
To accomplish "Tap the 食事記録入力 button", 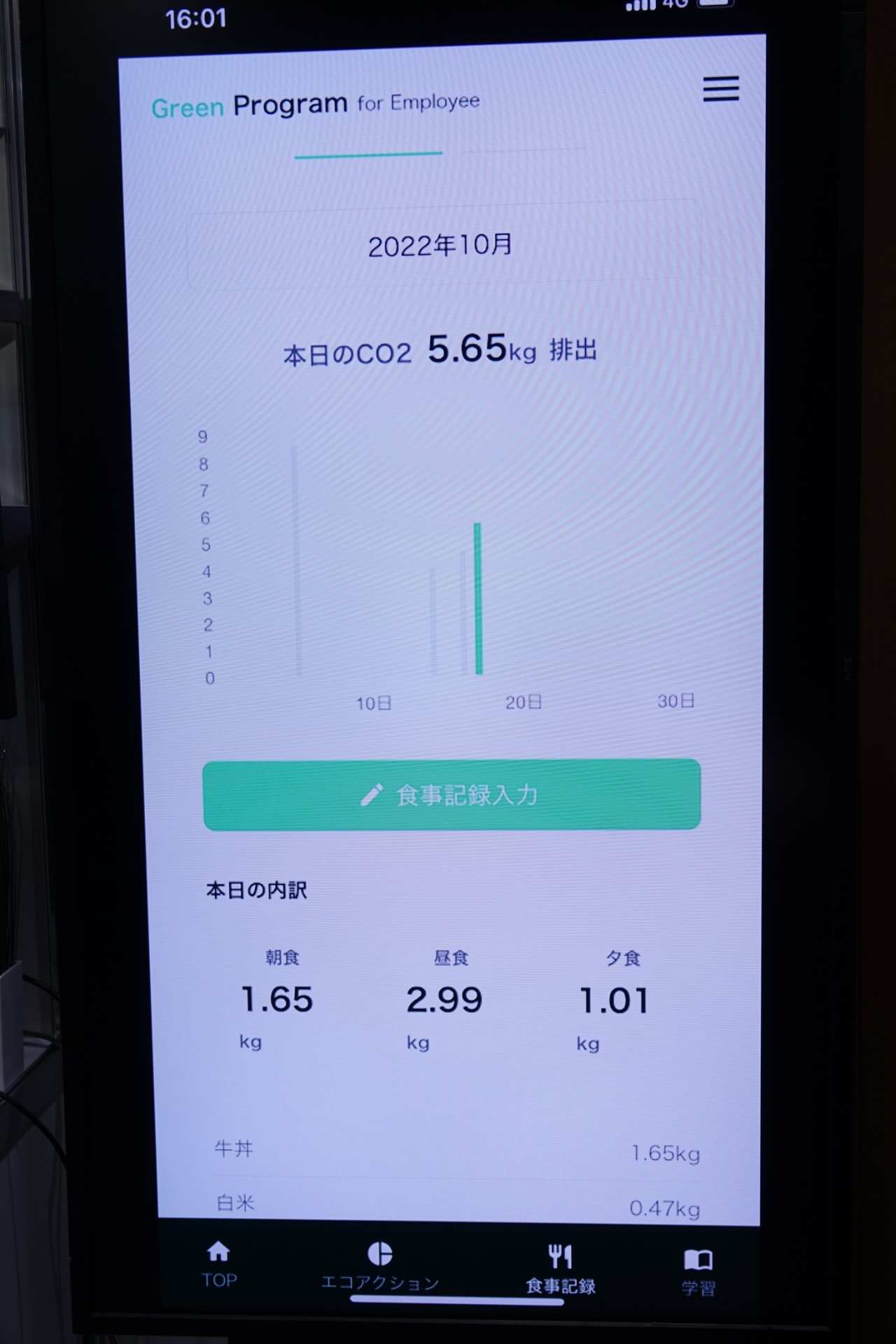I will pyautogui.click(x=451, y=794).
